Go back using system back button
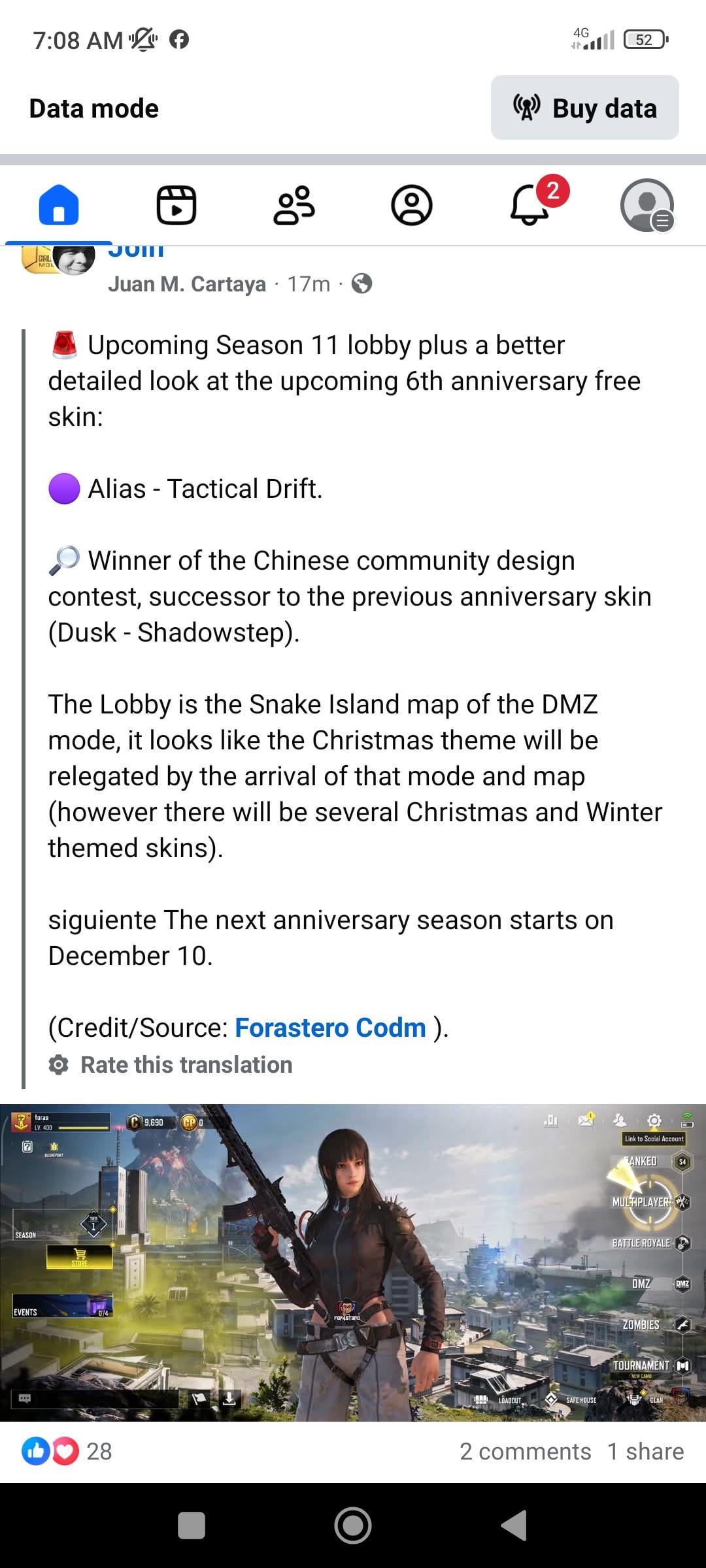Viewport: 706px width, 1568px height. [x=514, y=1526]
